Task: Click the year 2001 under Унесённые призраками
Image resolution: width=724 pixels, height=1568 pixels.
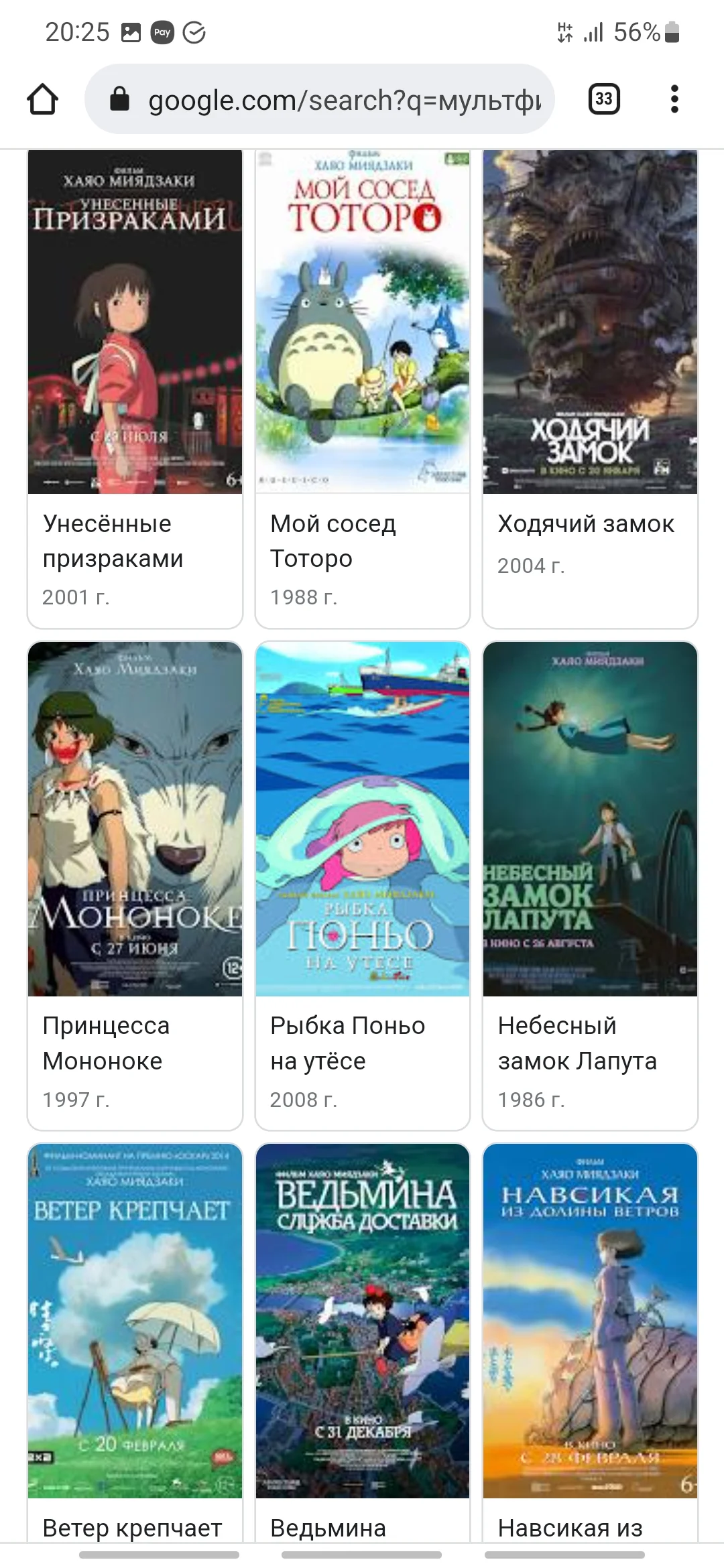Action: click(76, 596)
